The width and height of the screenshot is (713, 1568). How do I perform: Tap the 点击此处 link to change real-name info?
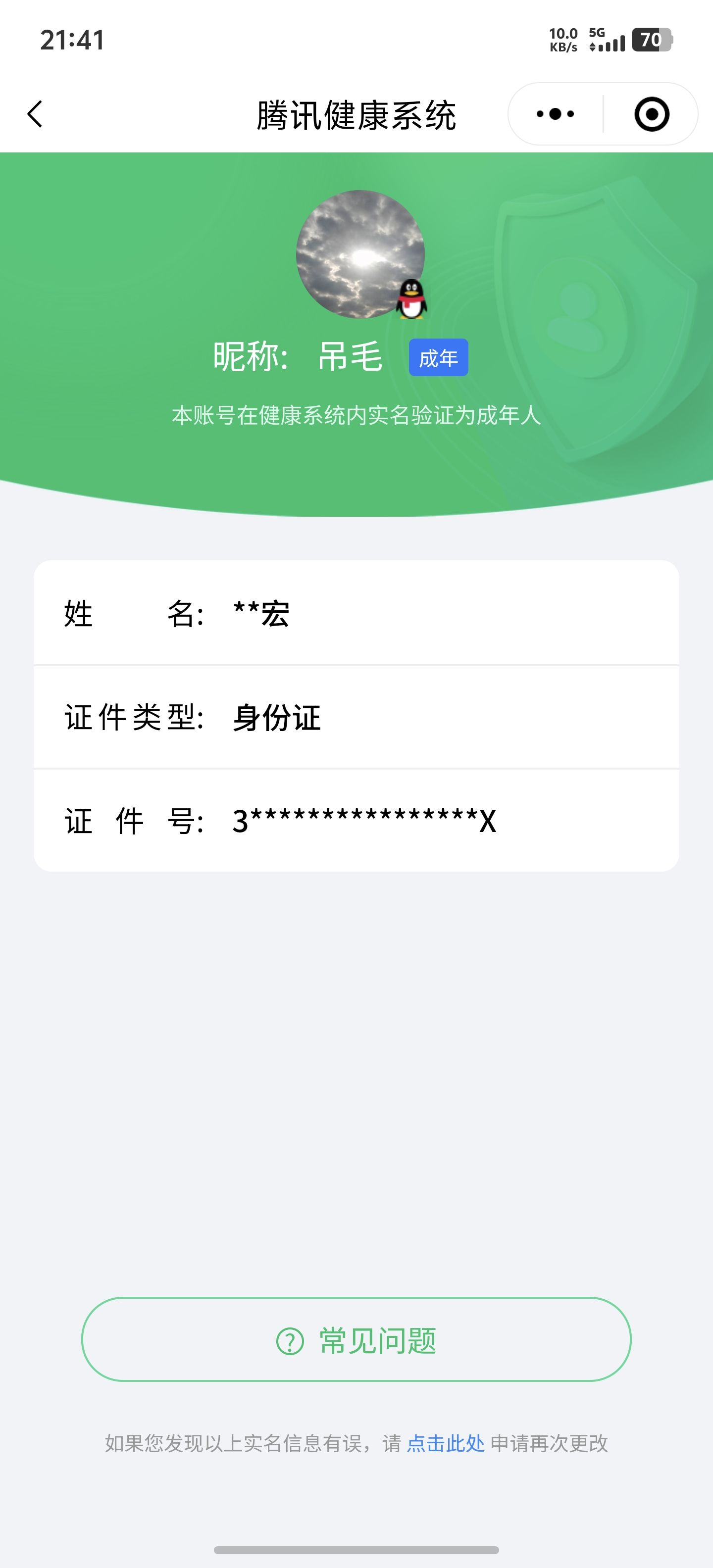(x=445, y=1443)
